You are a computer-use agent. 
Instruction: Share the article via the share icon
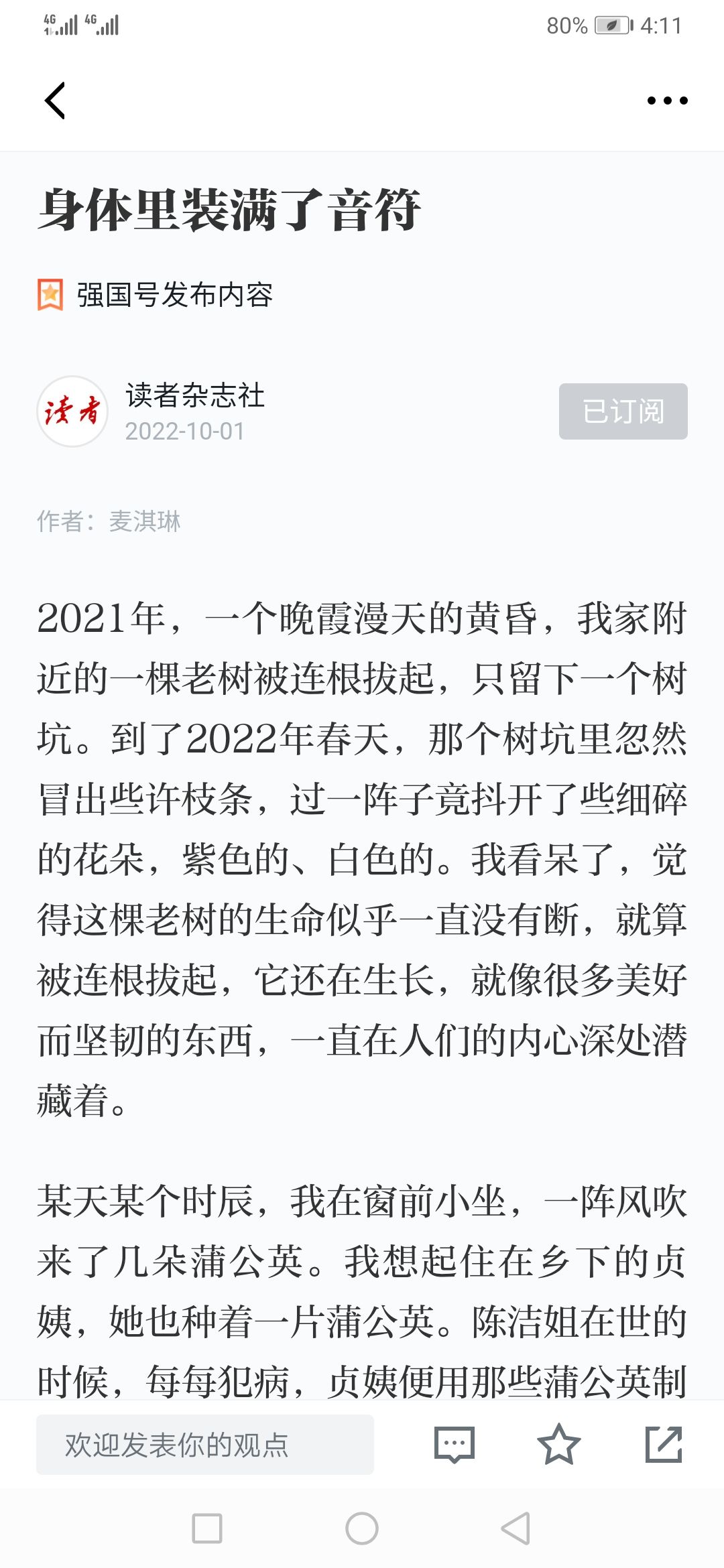point(664,1445)
